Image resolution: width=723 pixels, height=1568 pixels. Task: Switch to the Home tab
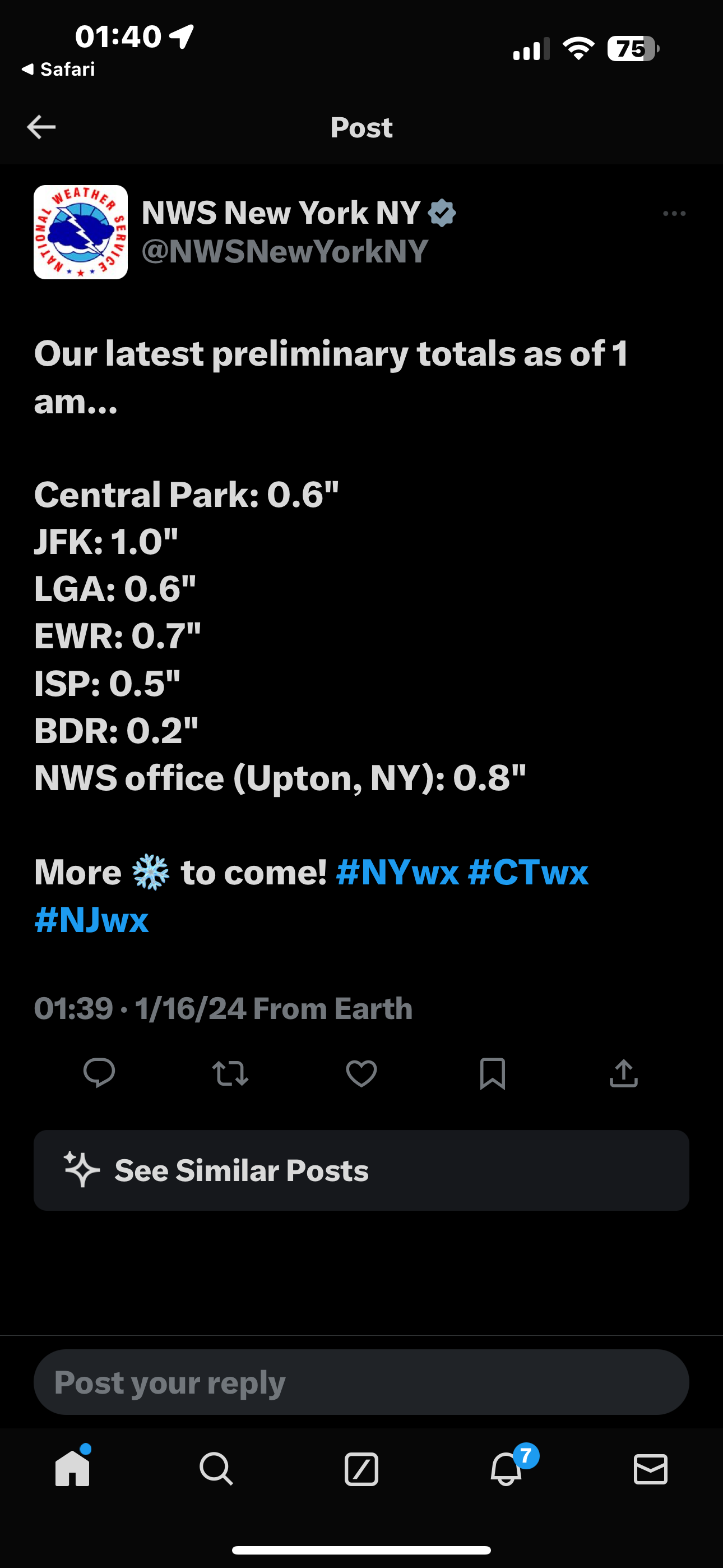(72, 1469)
